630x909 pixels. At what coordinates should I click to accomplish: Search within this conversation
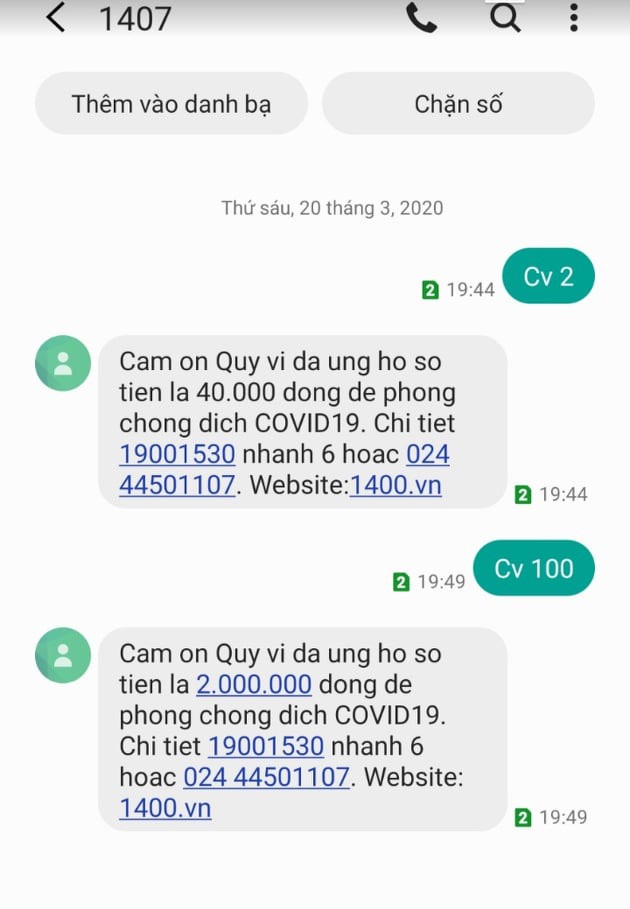pyautogui.click(x=506, y=18)
